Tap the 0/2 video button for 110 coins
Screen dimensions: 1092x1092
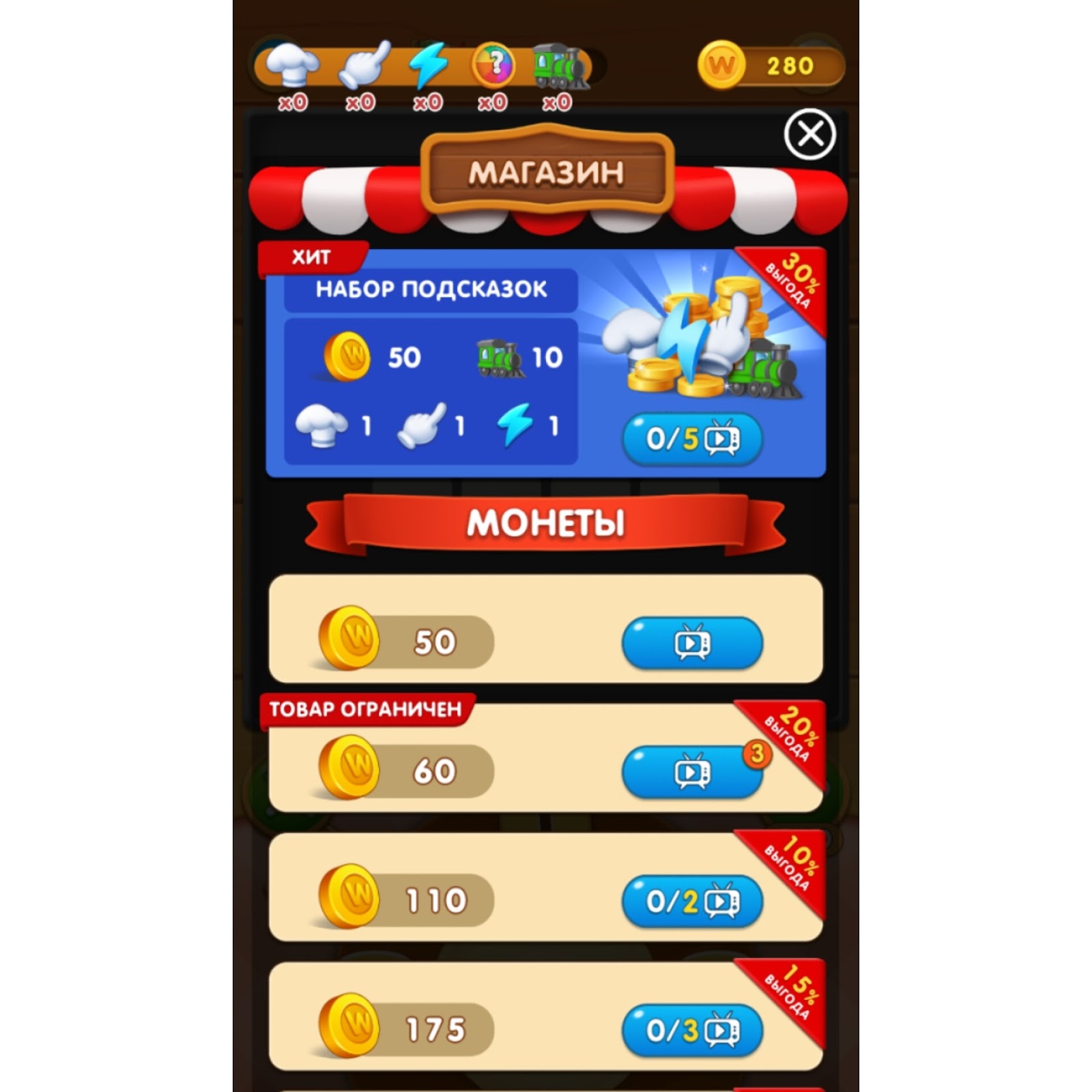(x=692, y=902)
